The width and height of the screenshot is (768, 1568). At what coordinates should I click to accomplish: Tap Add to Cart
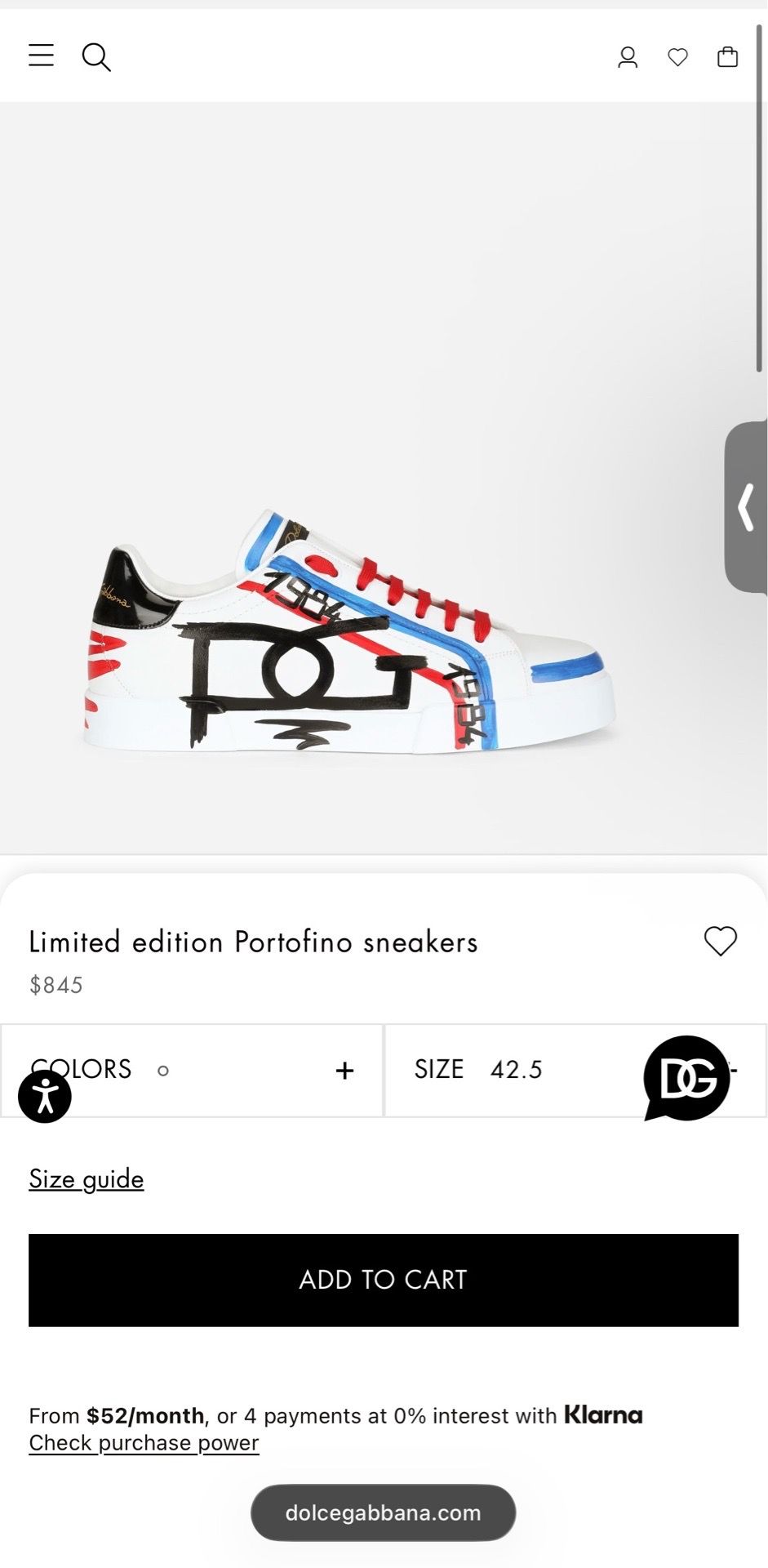[x=384, y=1280]
